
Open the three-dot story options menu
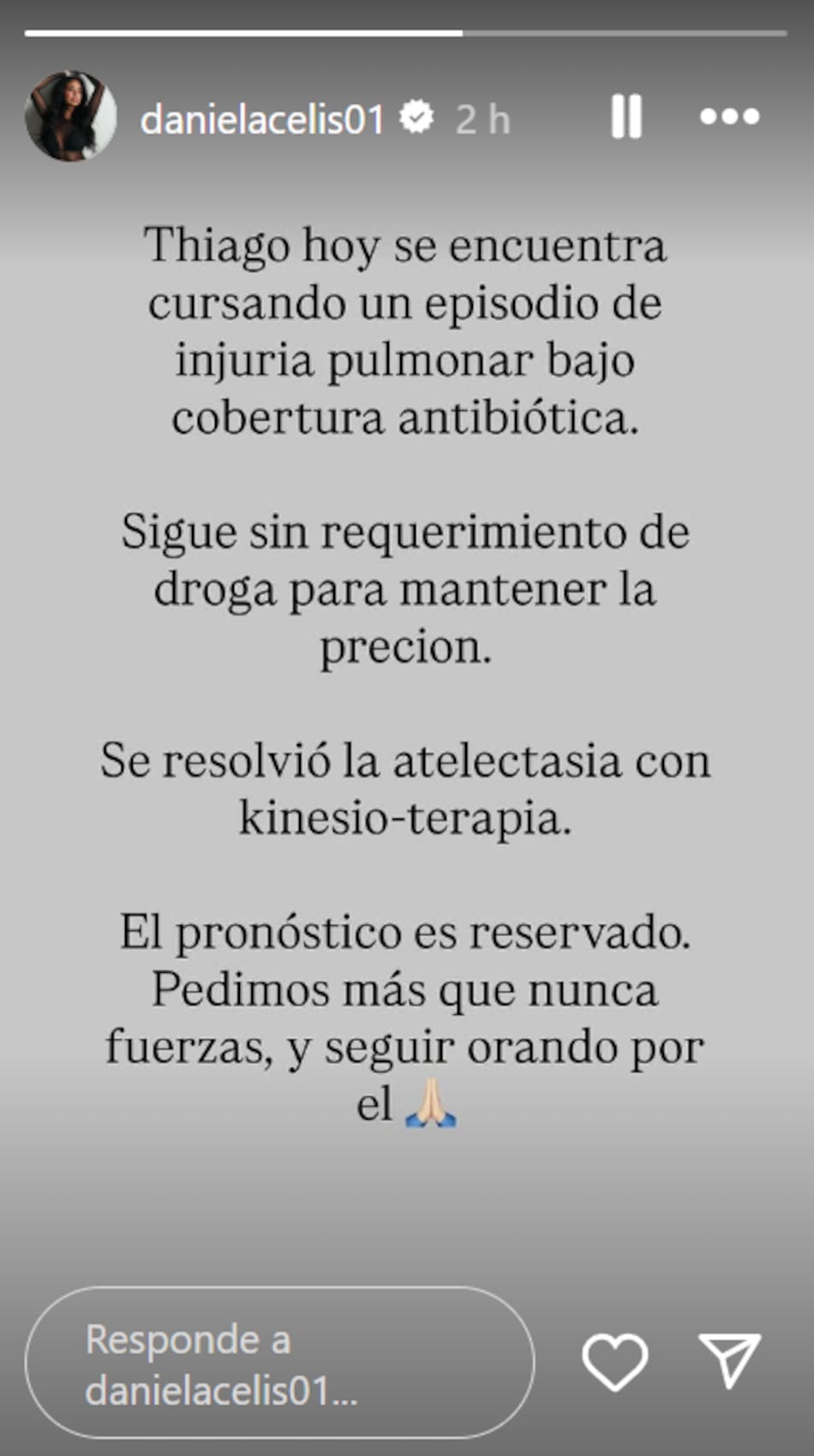pyautogui.click(x=729, y=116)
